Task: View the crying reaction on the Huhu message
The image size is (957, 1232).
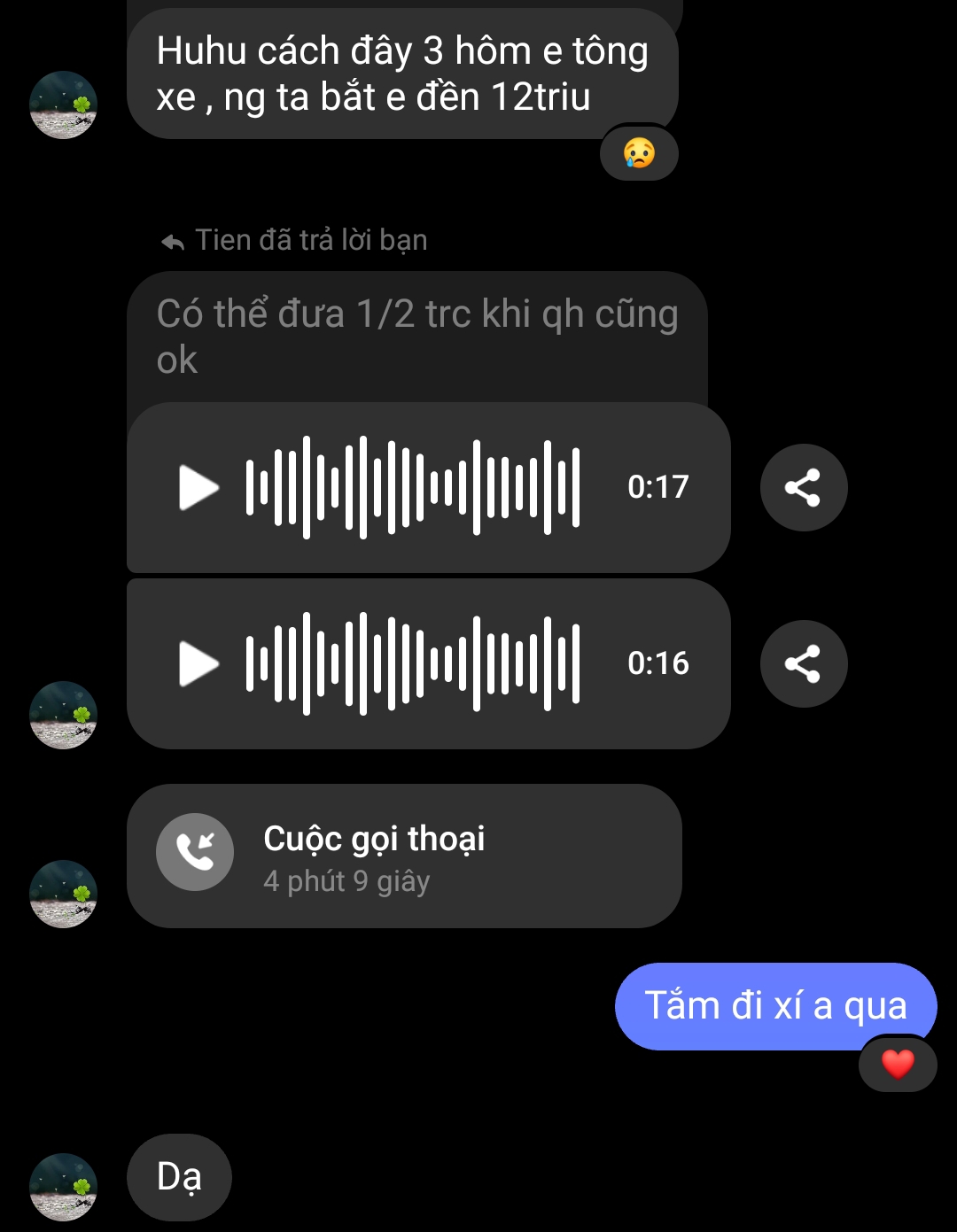Action: pos(639,153)
